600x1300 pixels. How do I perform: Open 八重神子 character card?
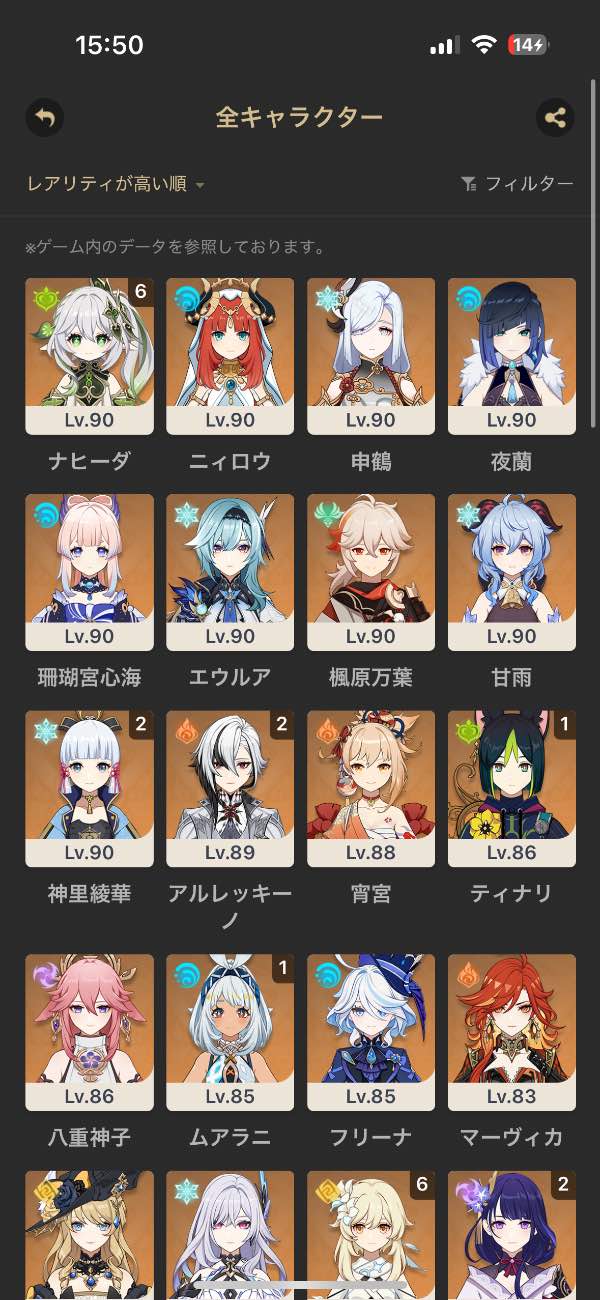coord(90,1032)
